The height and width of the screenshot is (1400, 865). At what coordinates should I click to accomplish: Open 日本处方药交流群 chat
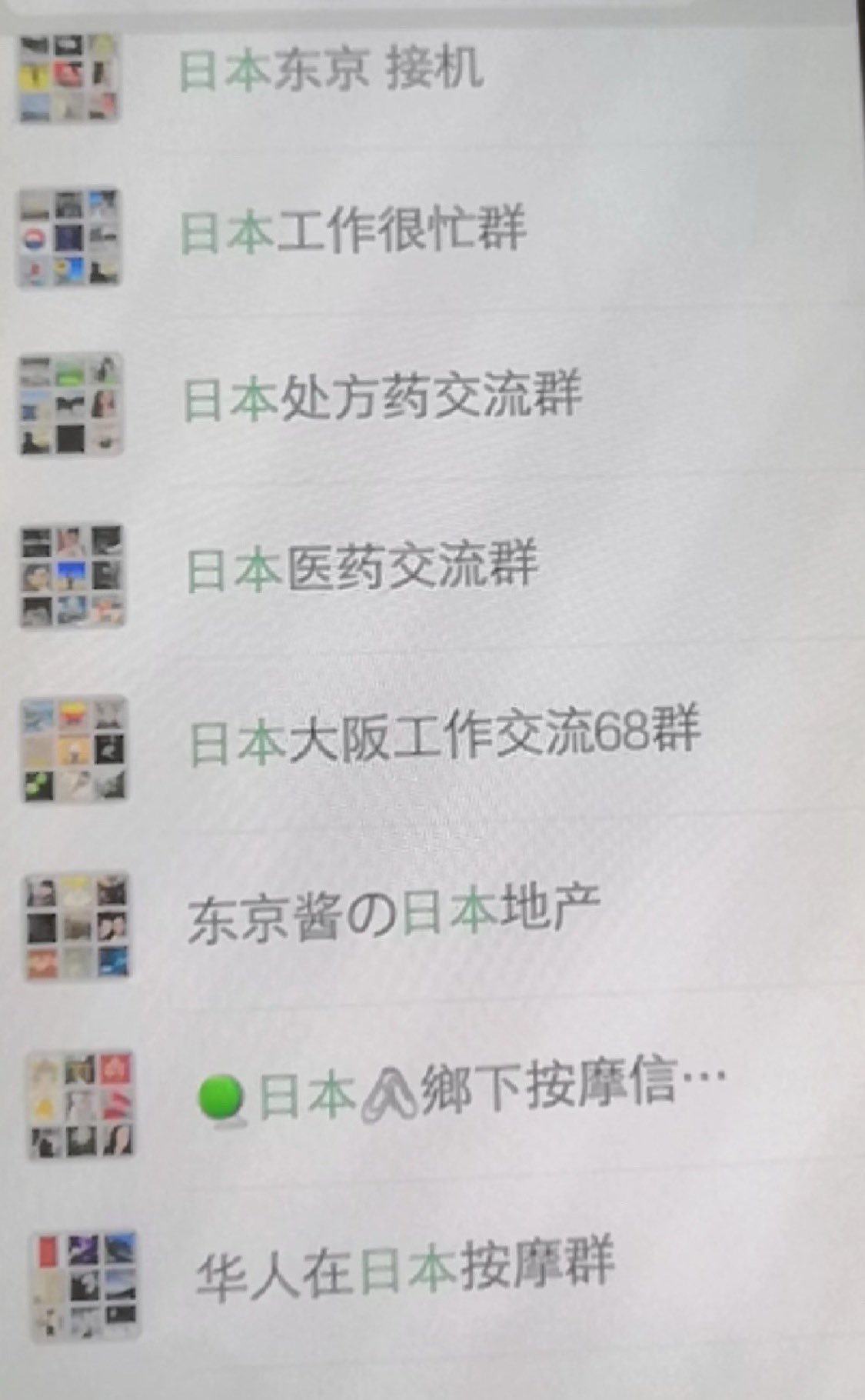382,397
